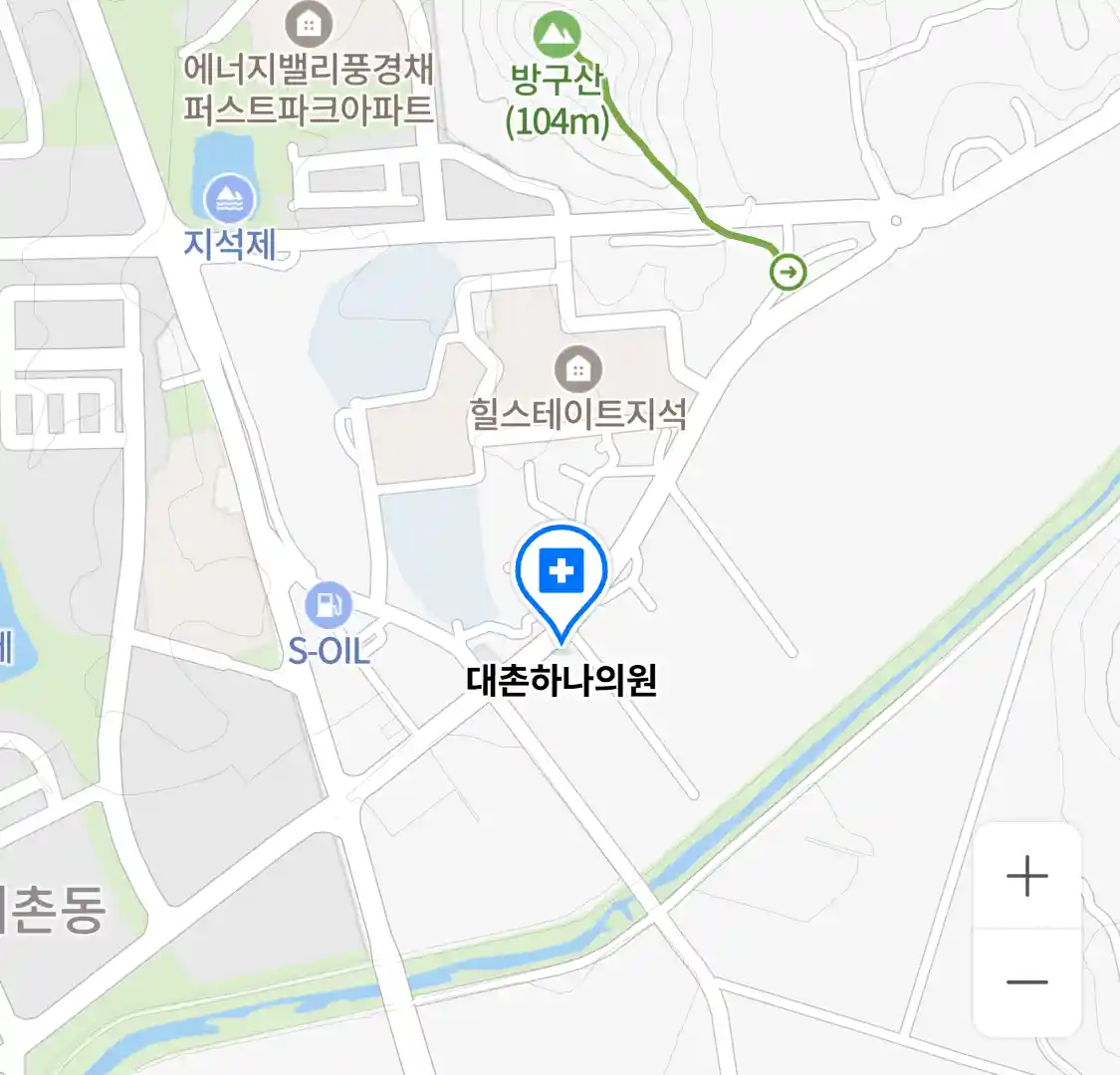The height and width of the screenshot is (1075, 1120).
Task: Select the 대촌하나의원 clinic pin
Action: point(561,574)
